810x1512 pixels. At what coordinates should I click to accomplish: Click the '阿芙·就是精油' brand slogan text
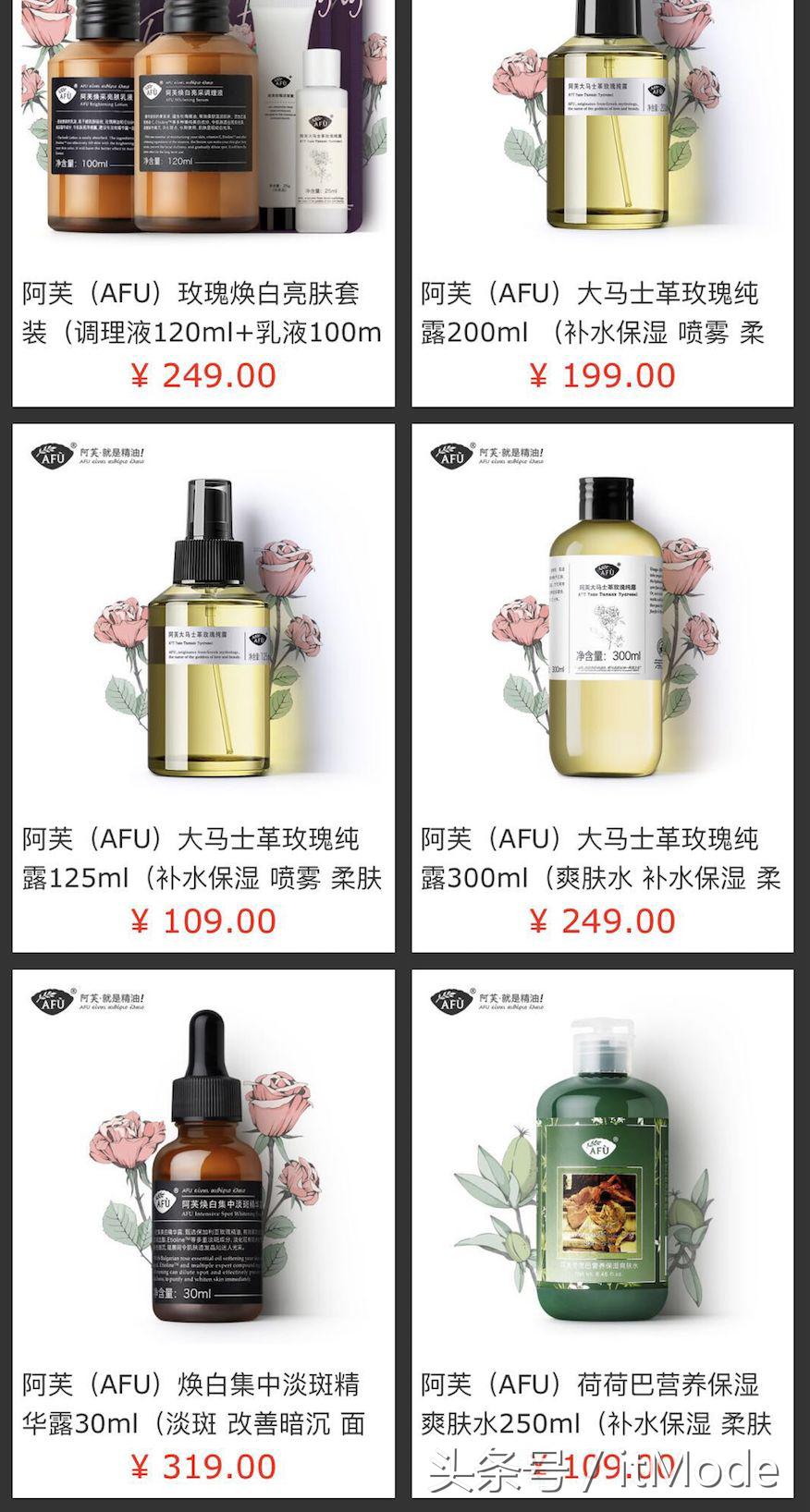click(113, 452)
